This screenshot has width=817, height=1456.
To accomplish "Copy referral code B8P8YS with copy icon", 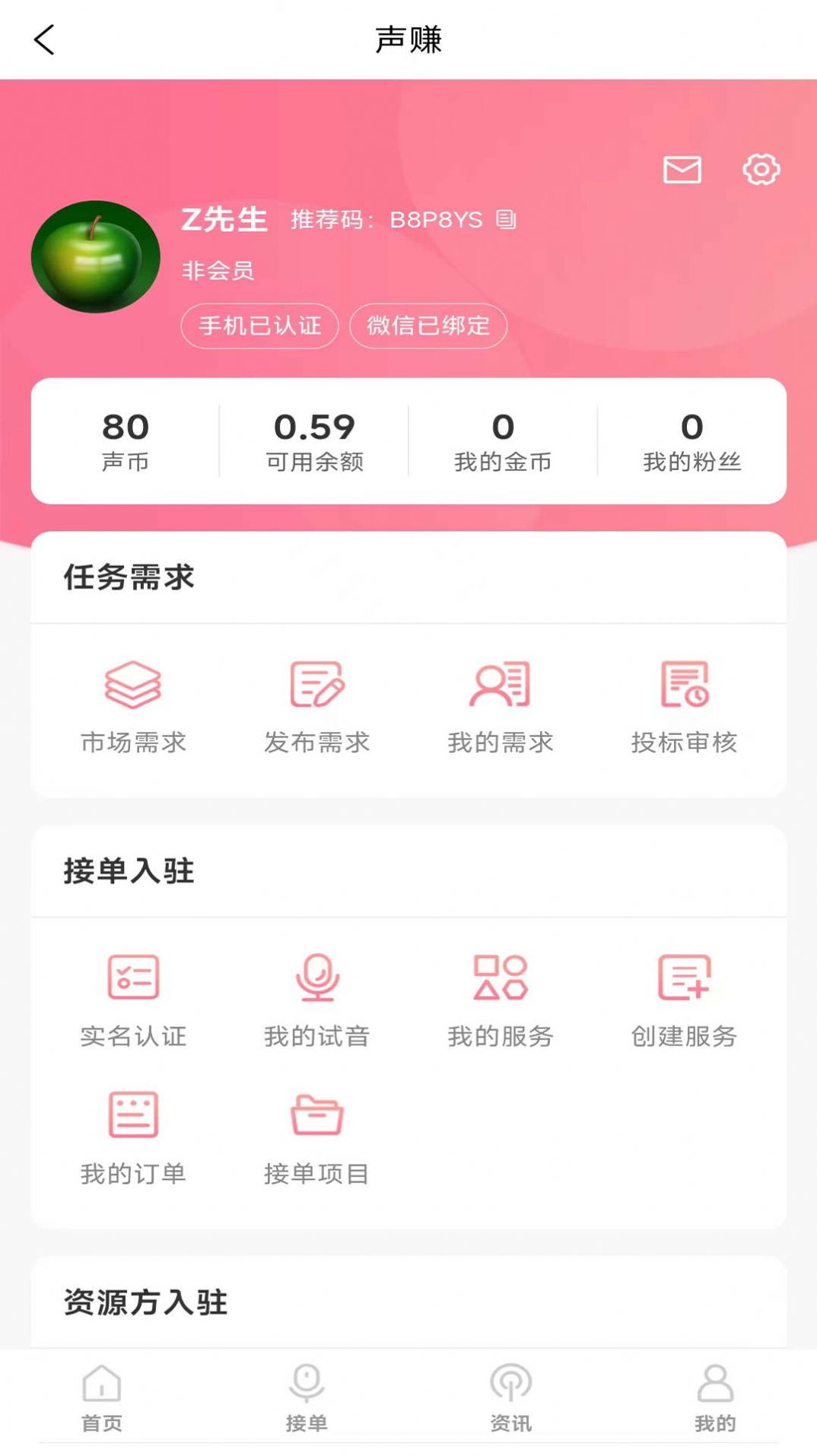I will 505,221.
